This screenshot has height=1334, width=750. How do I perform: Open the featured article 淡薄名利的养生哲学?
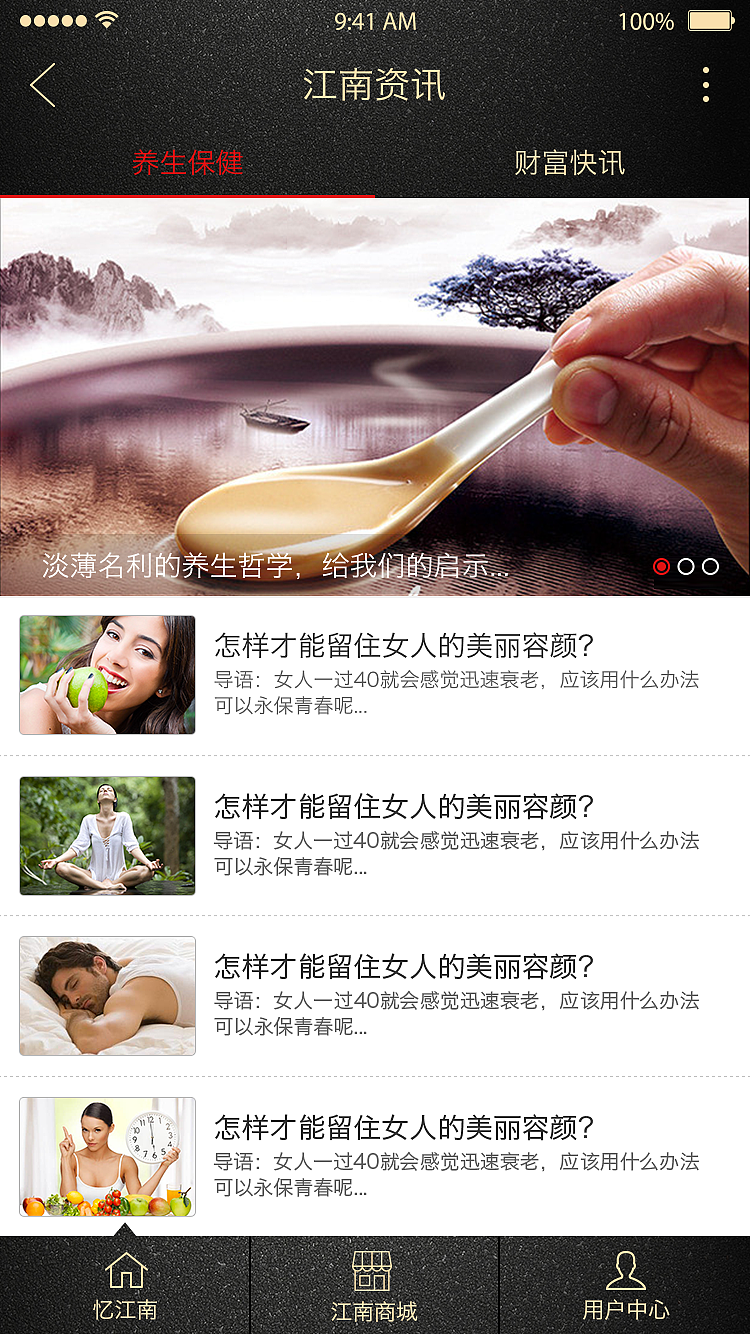click(x=274, y=566)
